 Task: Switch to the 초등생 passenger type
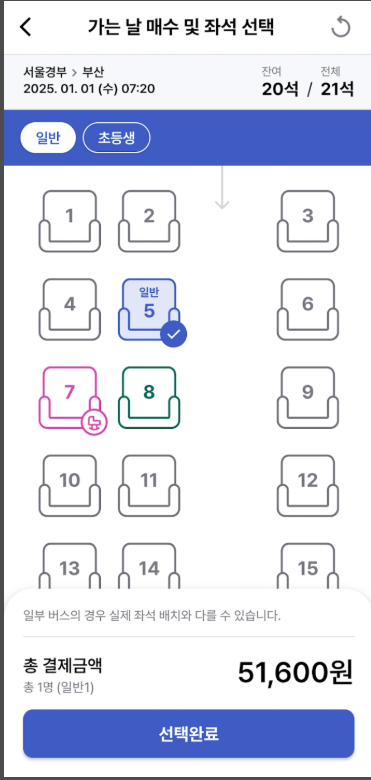tap(116, 137)
